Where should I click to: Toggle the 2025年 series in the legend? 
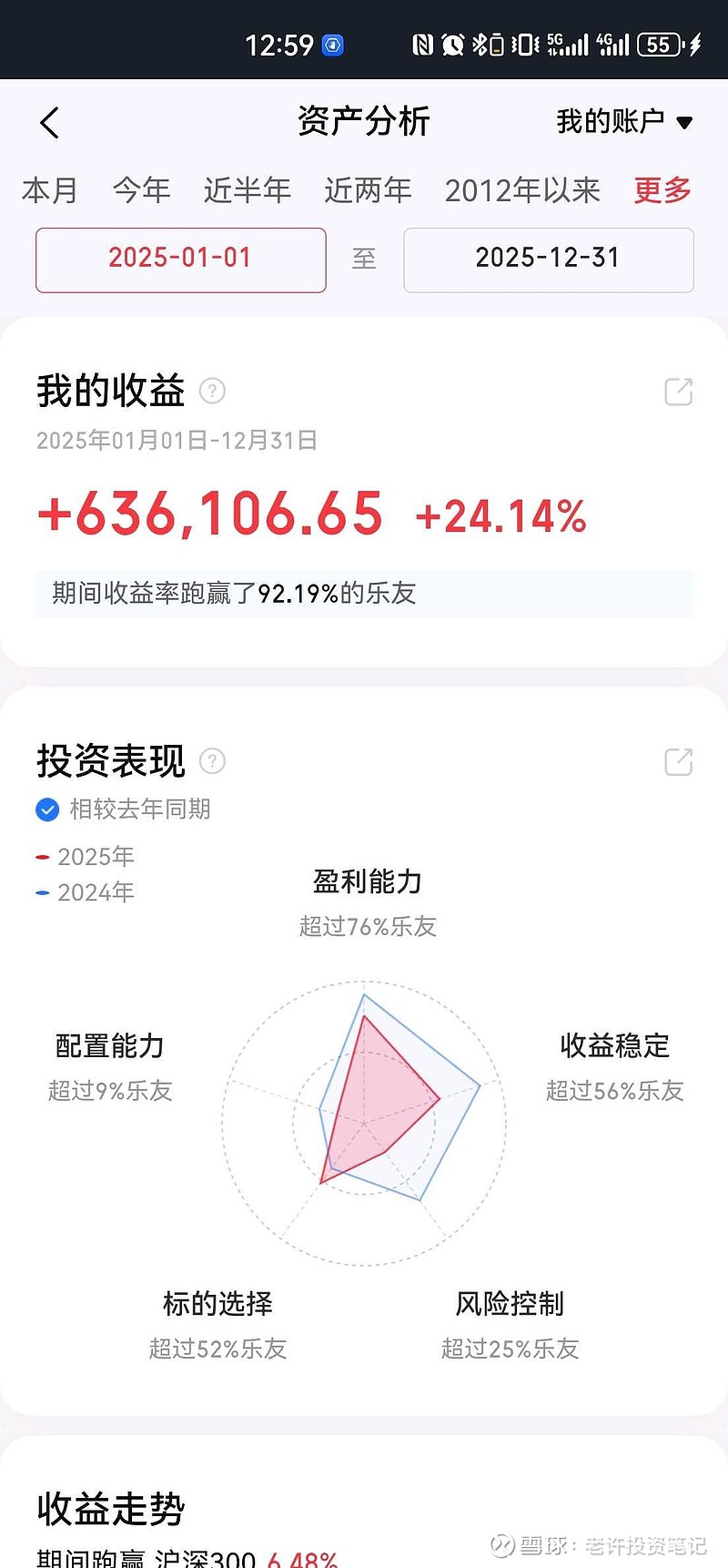tap(85, 856)
